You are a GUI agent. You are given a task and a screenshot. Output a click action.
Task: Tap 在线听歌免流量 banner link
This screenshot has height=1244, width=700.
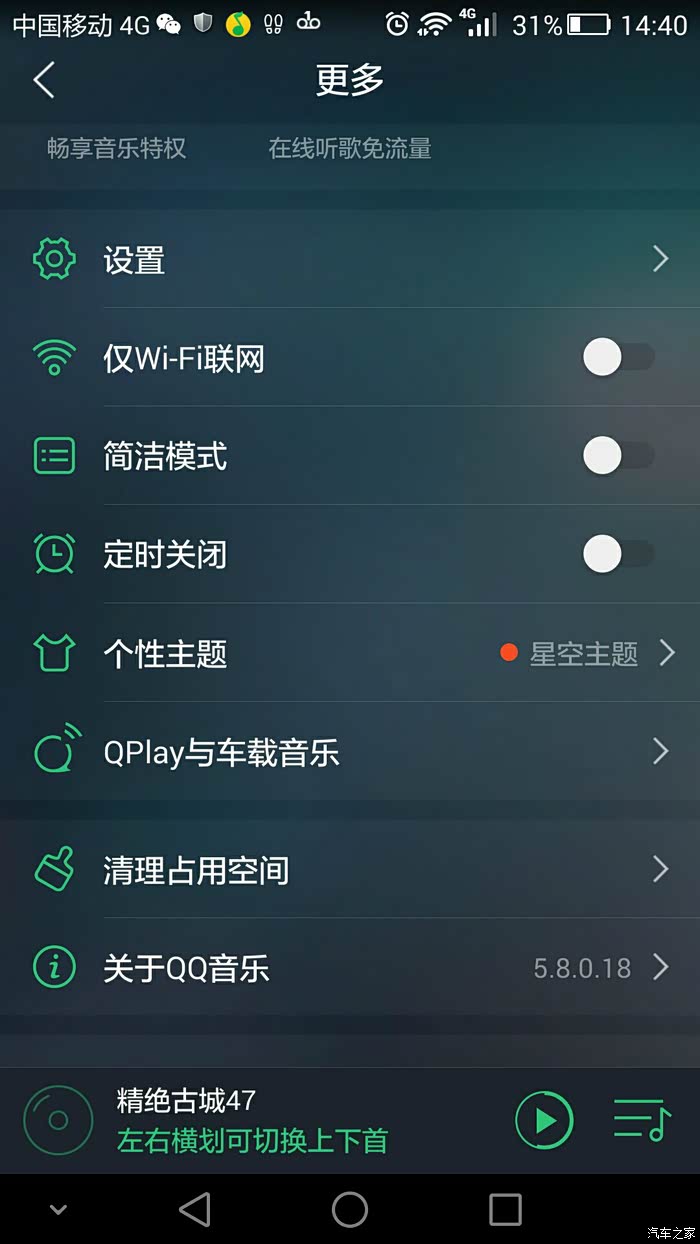[x=350, y=149]
